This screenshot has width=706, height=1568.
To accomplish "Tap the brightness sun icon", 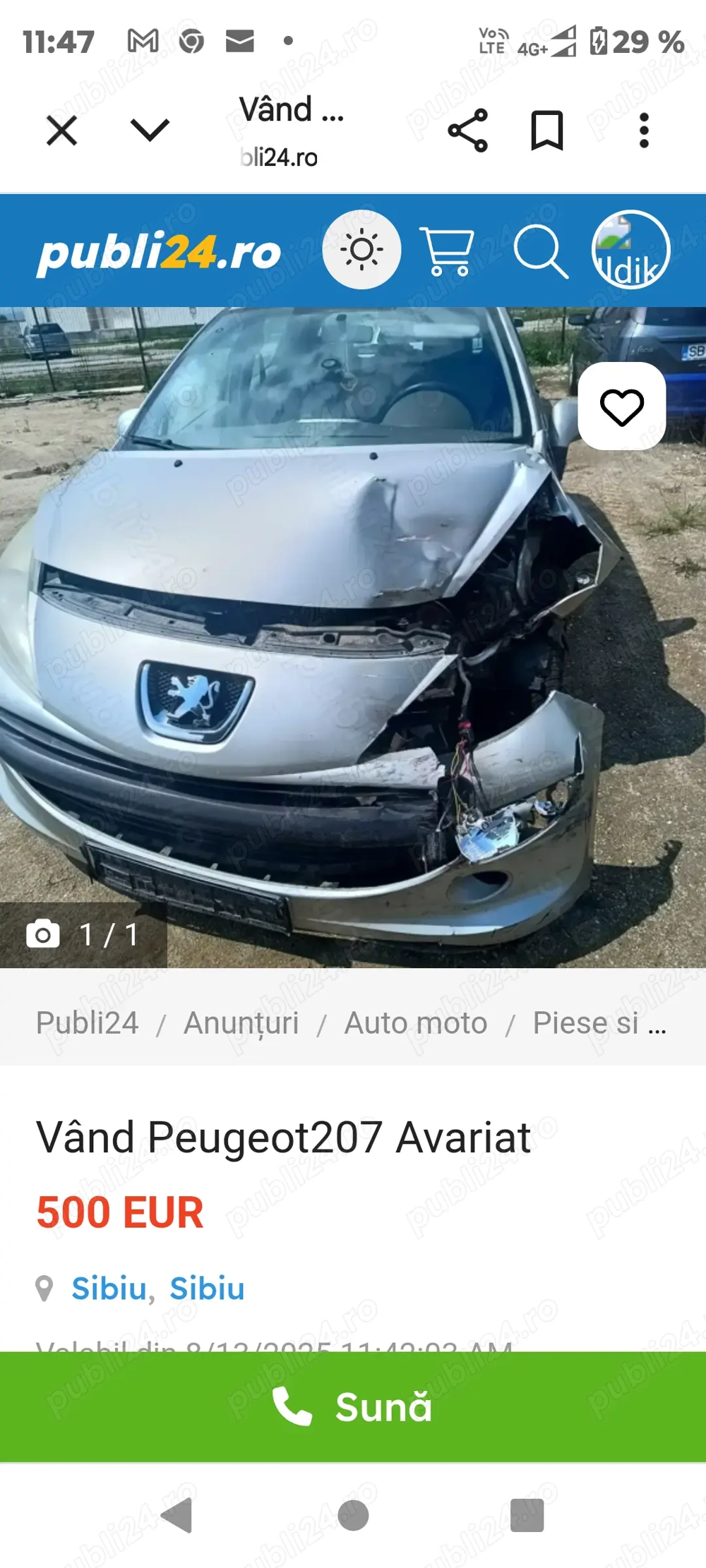I will (x=360, y=251).
